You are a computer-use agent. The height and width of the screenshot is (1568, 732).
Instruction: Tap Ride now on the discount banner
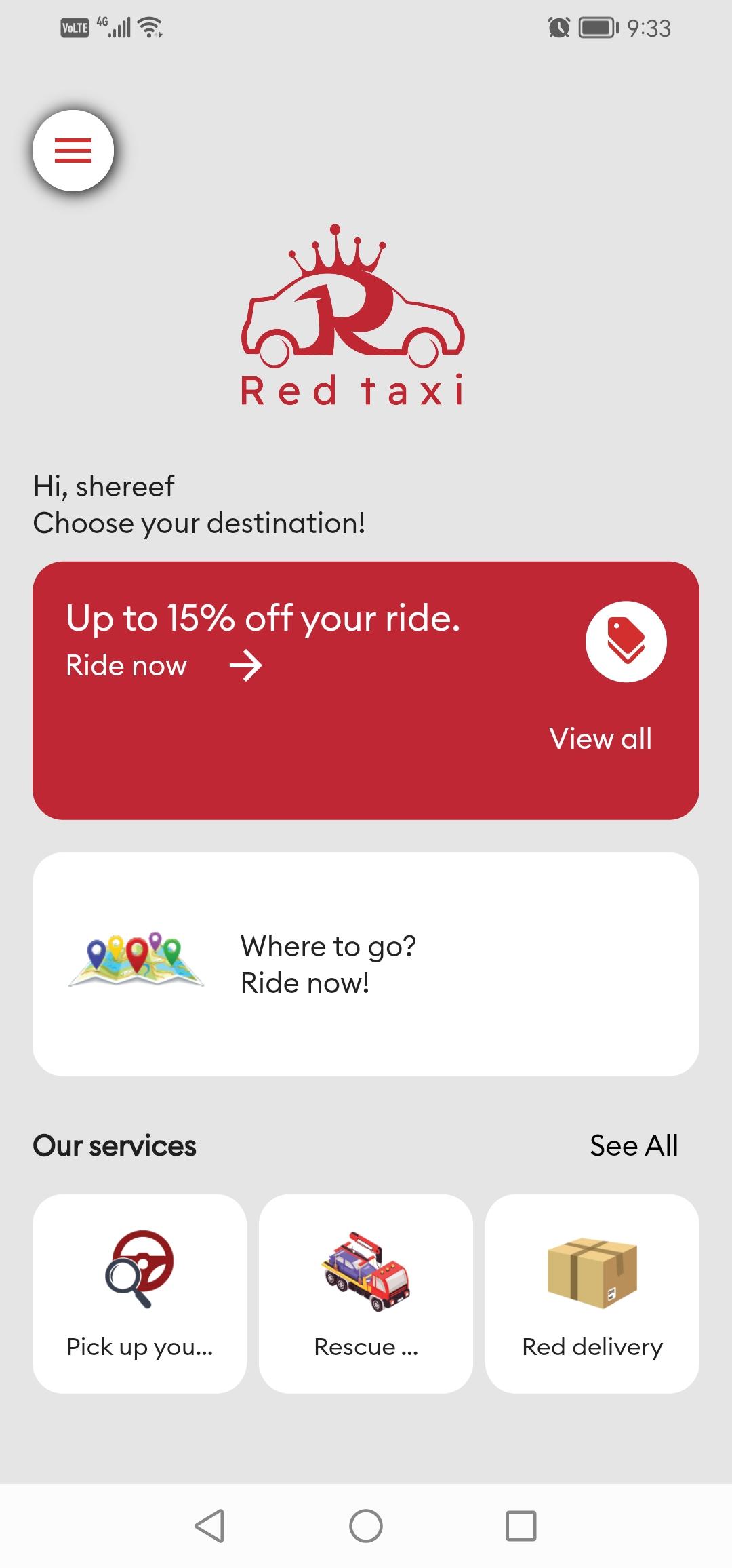pos(163,666)
